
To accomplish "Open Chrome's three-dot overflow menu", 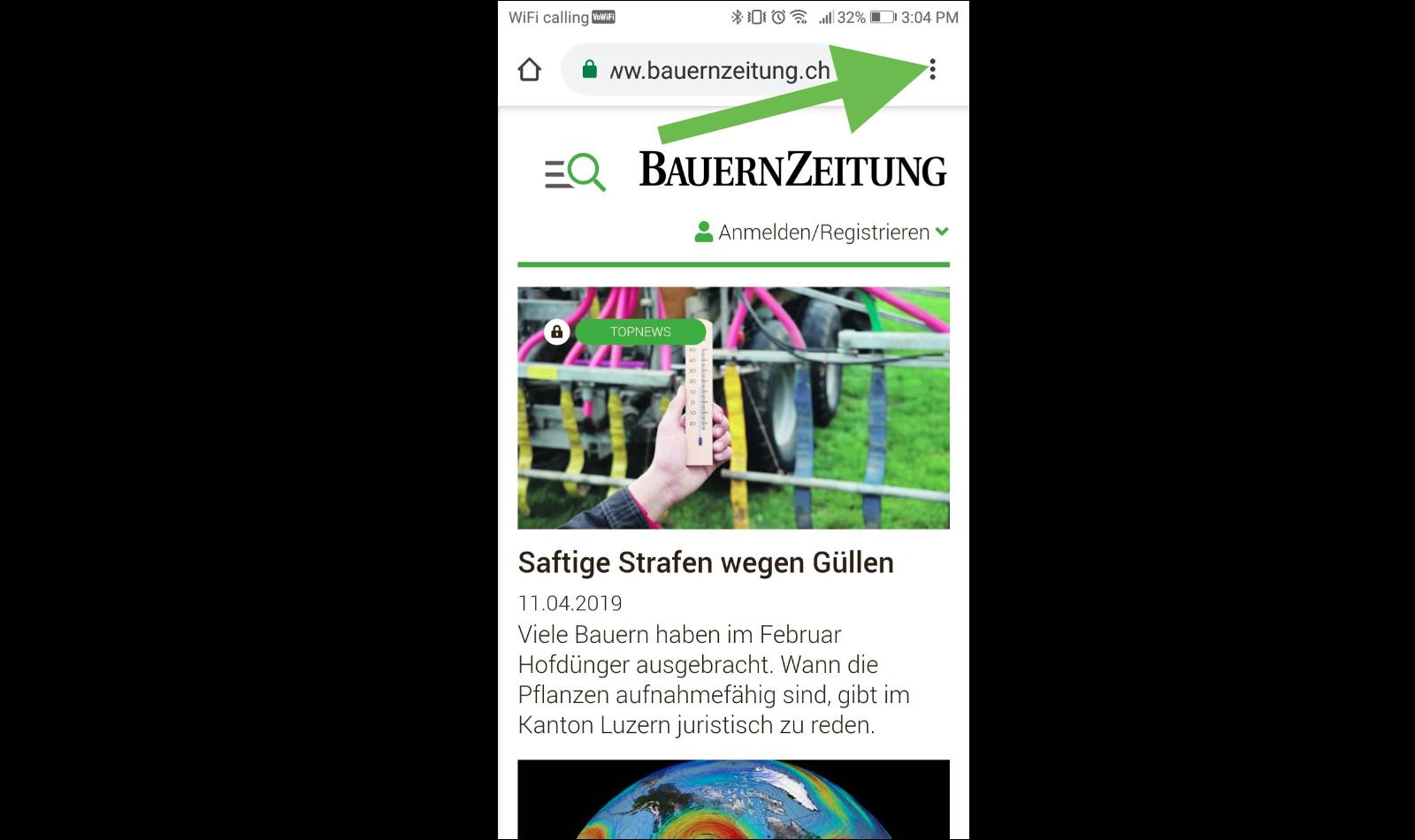I will coord(932,70).
